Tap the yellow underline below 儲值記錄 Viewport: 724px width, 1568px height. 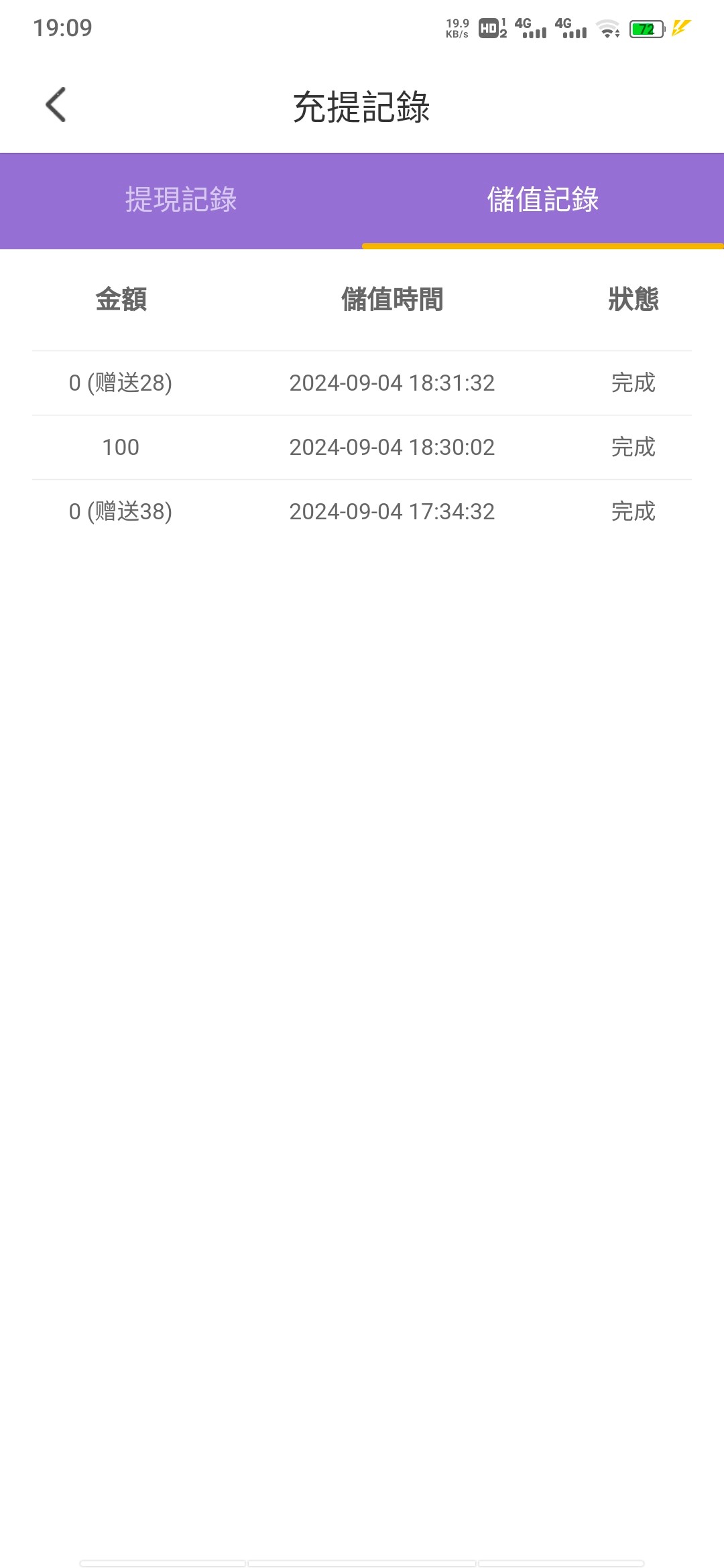pyautogui.click(x=543, y=247)
